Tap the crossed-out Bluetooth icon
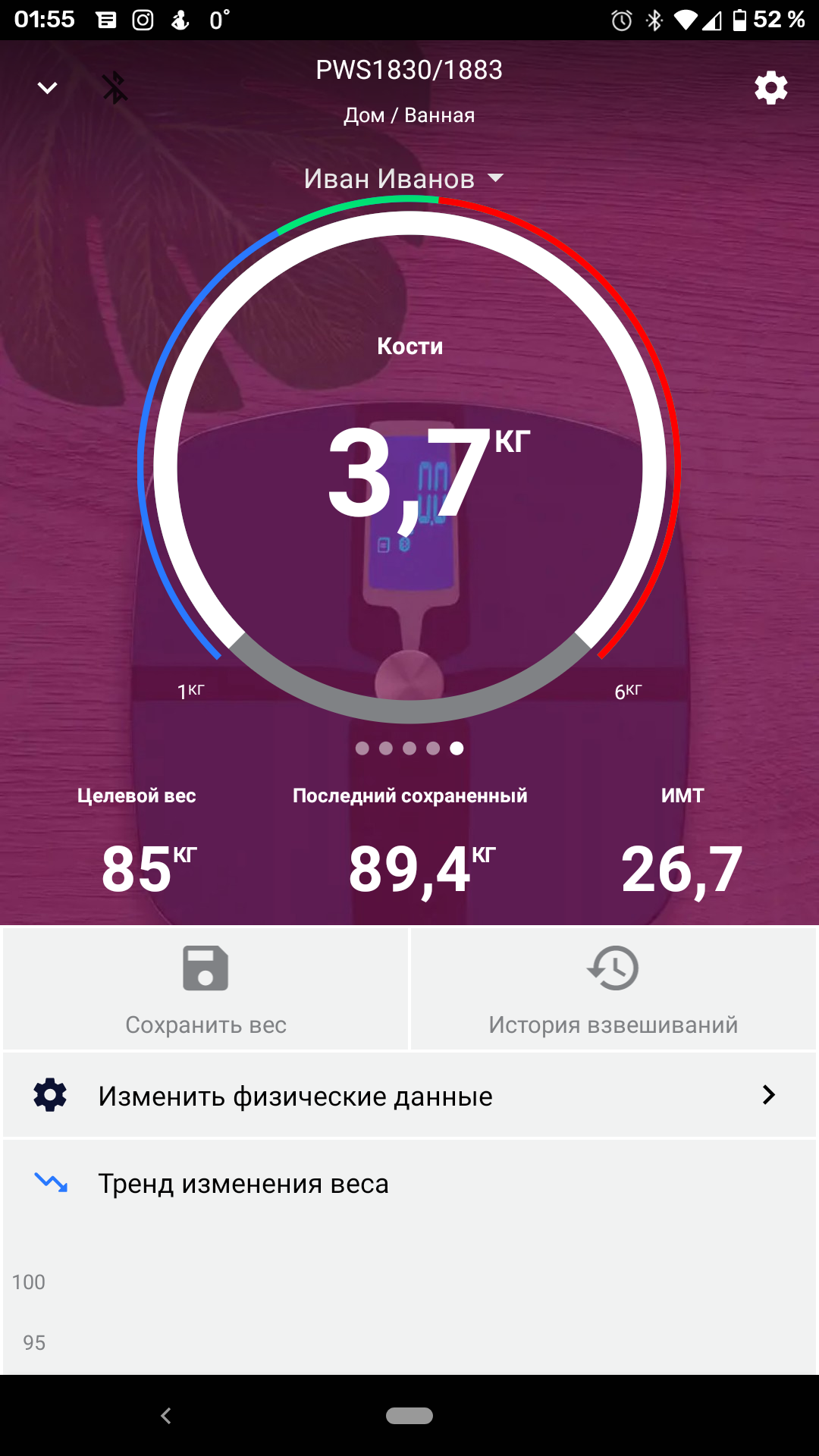The height and width of the screenshot is (1456, 819). pyautogui.click(x=115, y=88)
